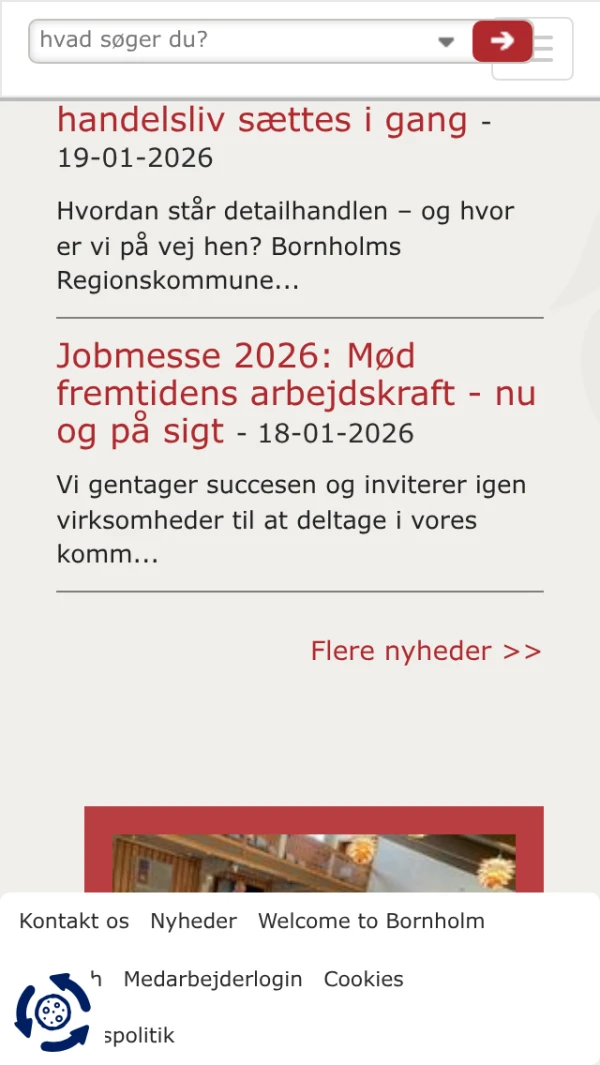Go to Kontakt os
Screen dimensions: 600x1065
[74, 921]
